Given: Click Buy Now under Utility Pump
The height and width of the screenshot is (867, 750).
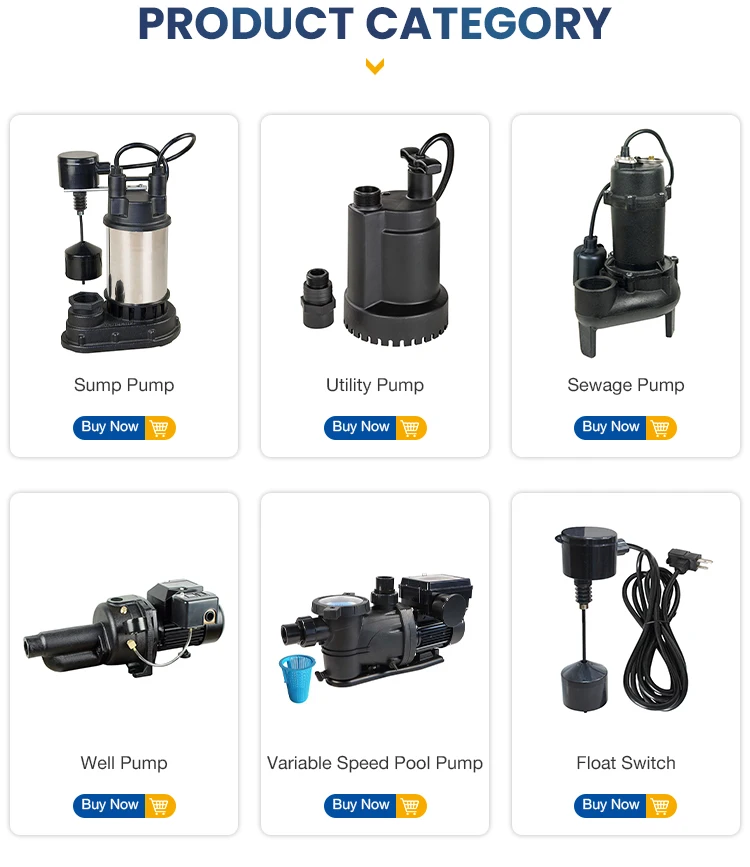Looking at the screenshot, I should click(x=362, y=427).
